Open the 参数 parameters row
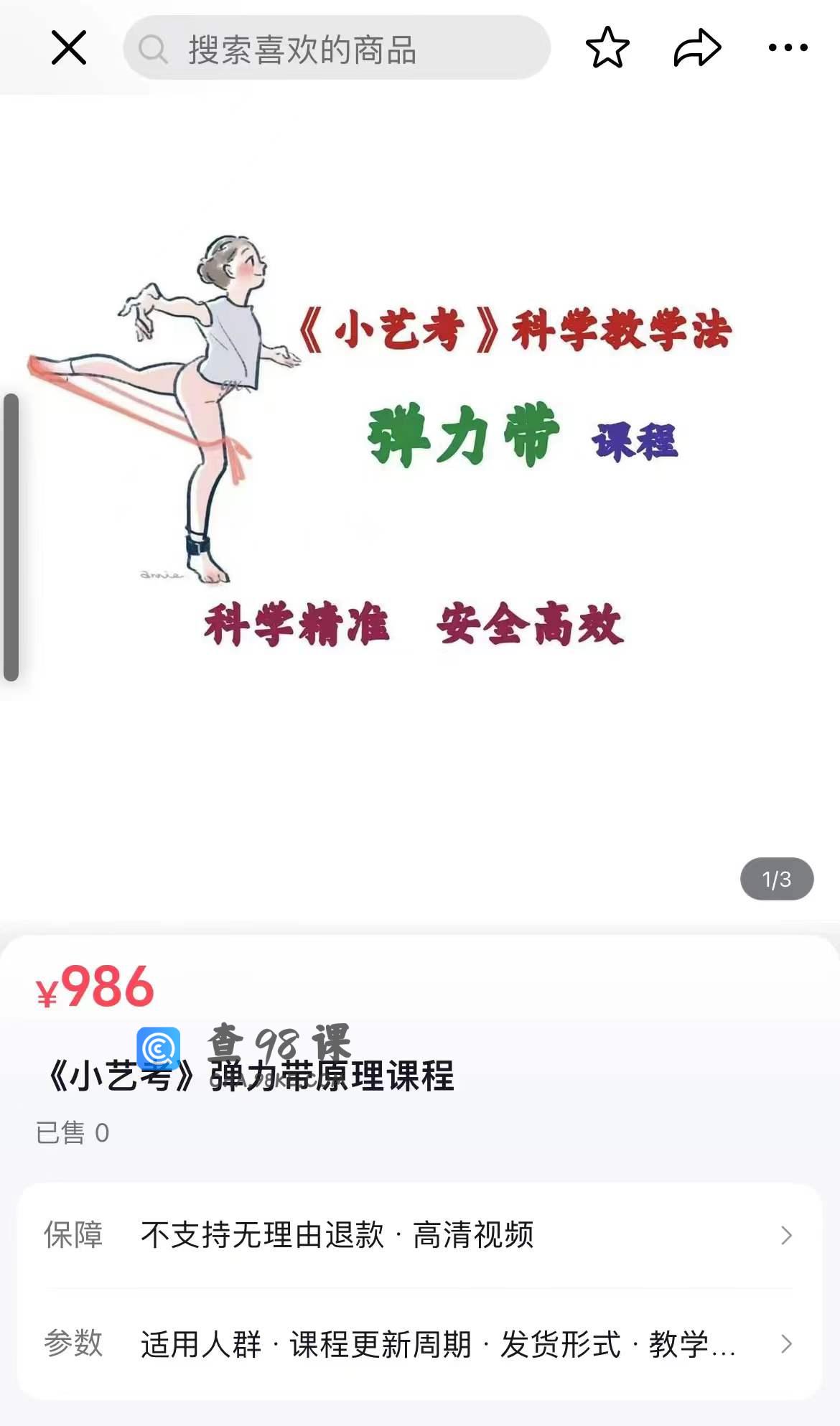Viewport: 840px width, 1426px height. click(419, 1343)
